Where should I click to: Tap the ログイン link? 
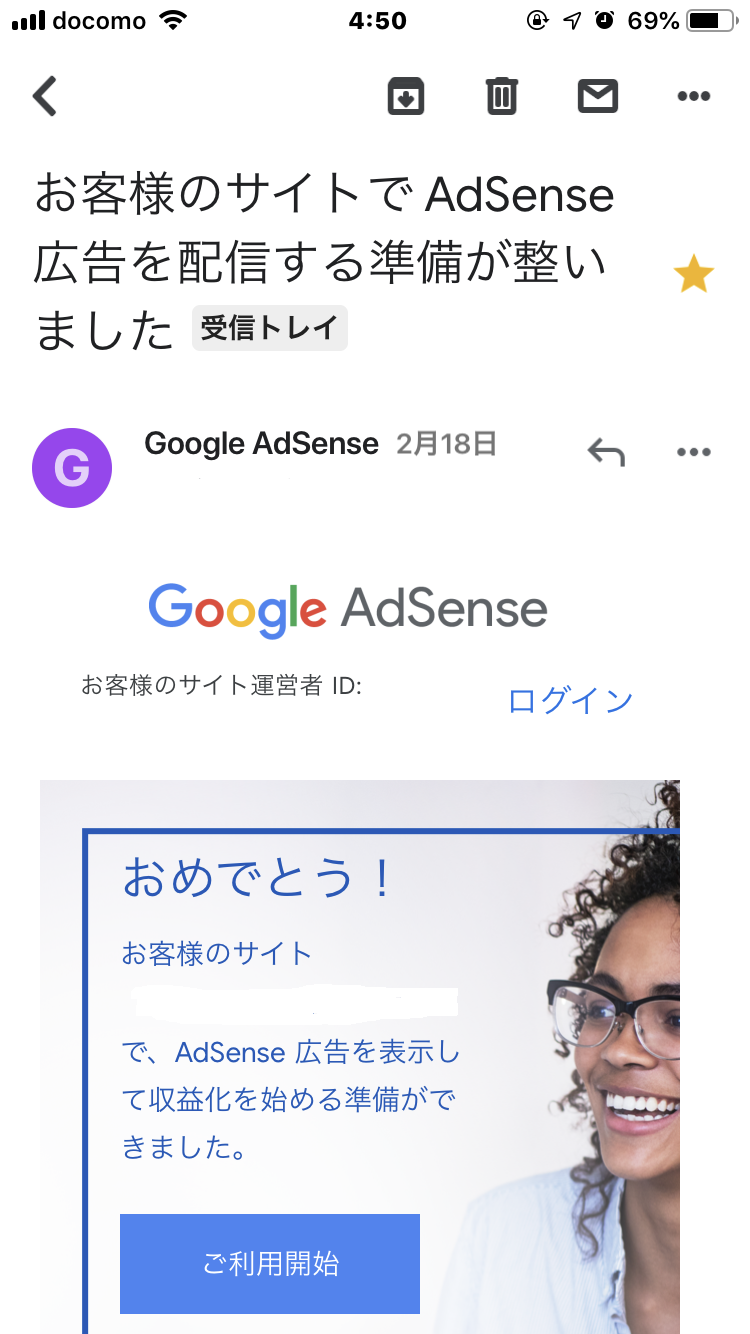tap(571, 701)
